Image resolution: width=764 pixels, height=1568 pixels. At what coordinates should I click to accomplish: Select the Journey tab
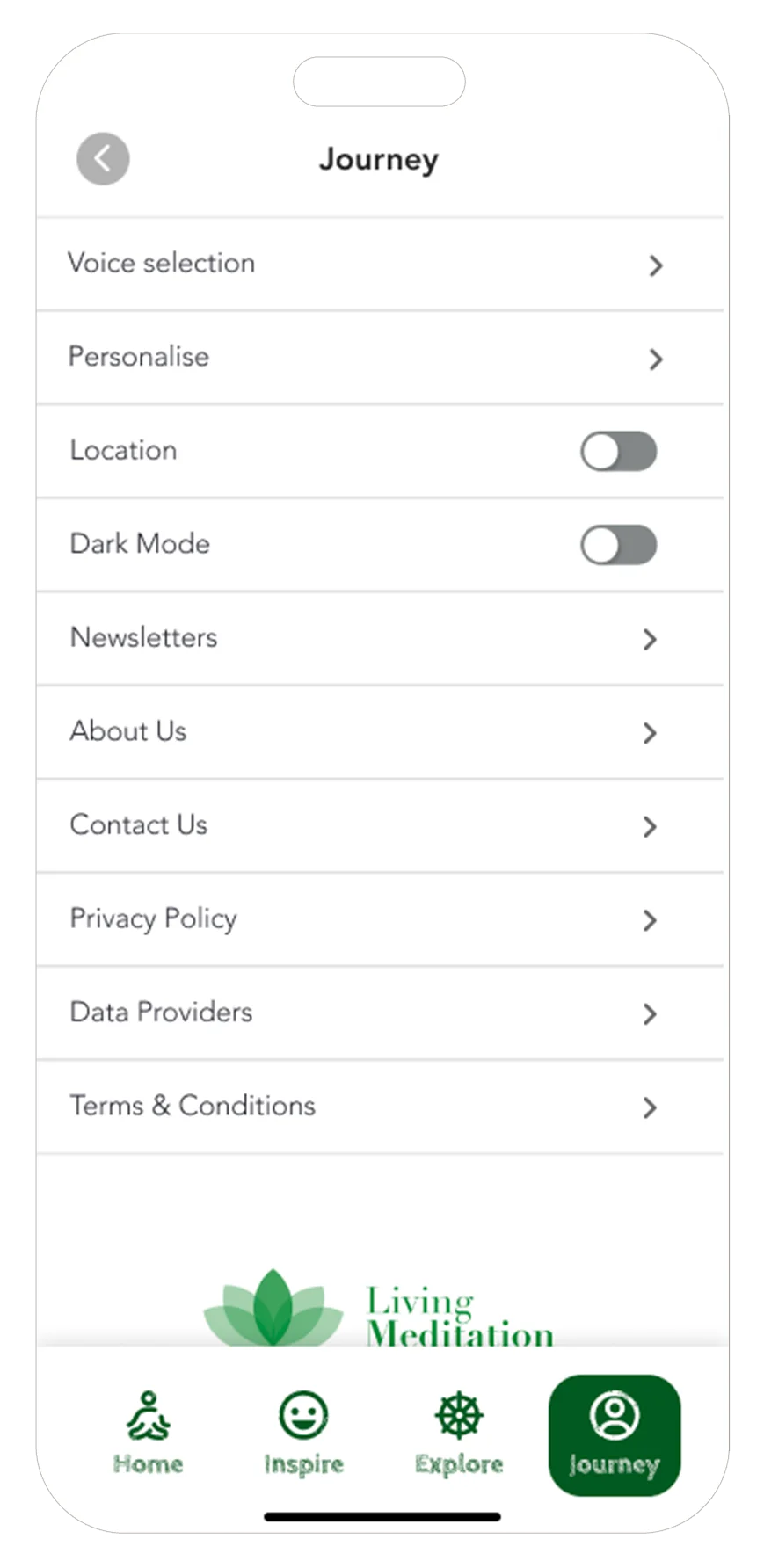pos(615,1435)
